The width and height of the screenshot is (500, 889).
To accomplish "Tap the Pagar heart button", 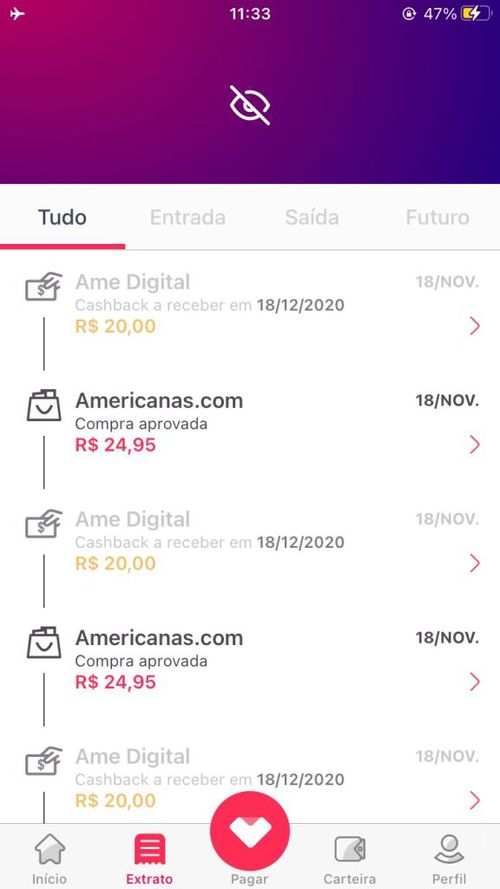I will pos(250,832).
